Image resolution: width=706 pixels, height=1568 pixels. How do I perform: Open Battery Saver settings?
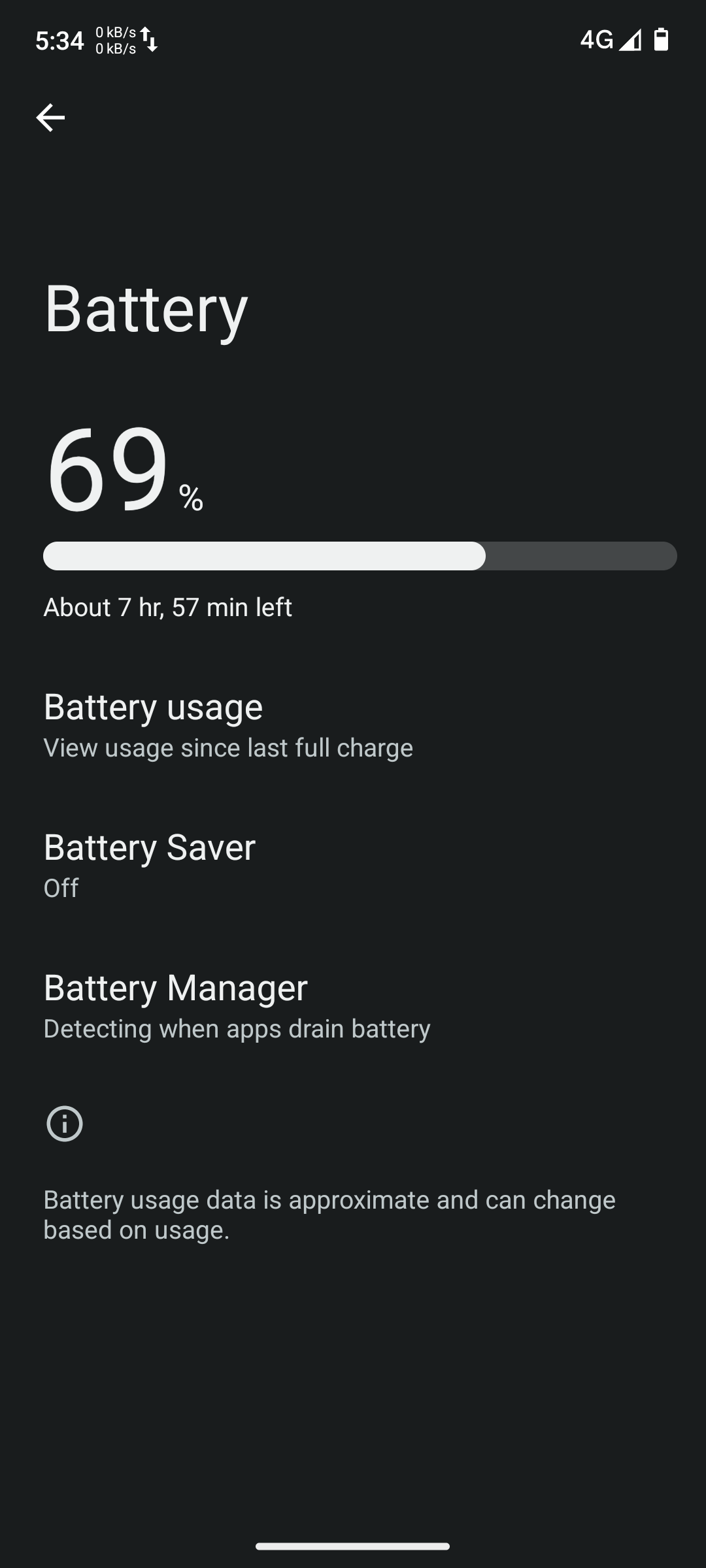[150, 865]
